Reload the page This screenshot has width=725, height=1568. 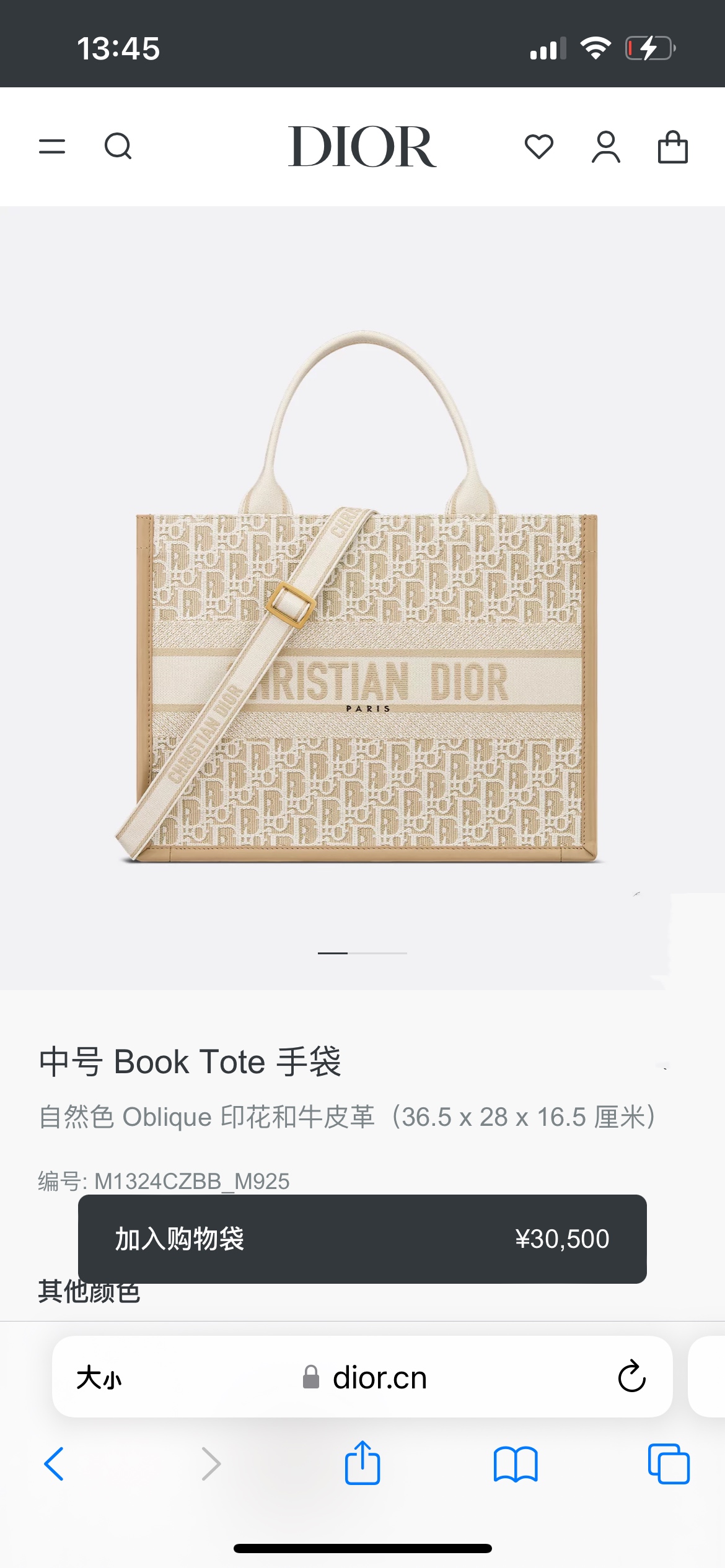pos(631,1377)
